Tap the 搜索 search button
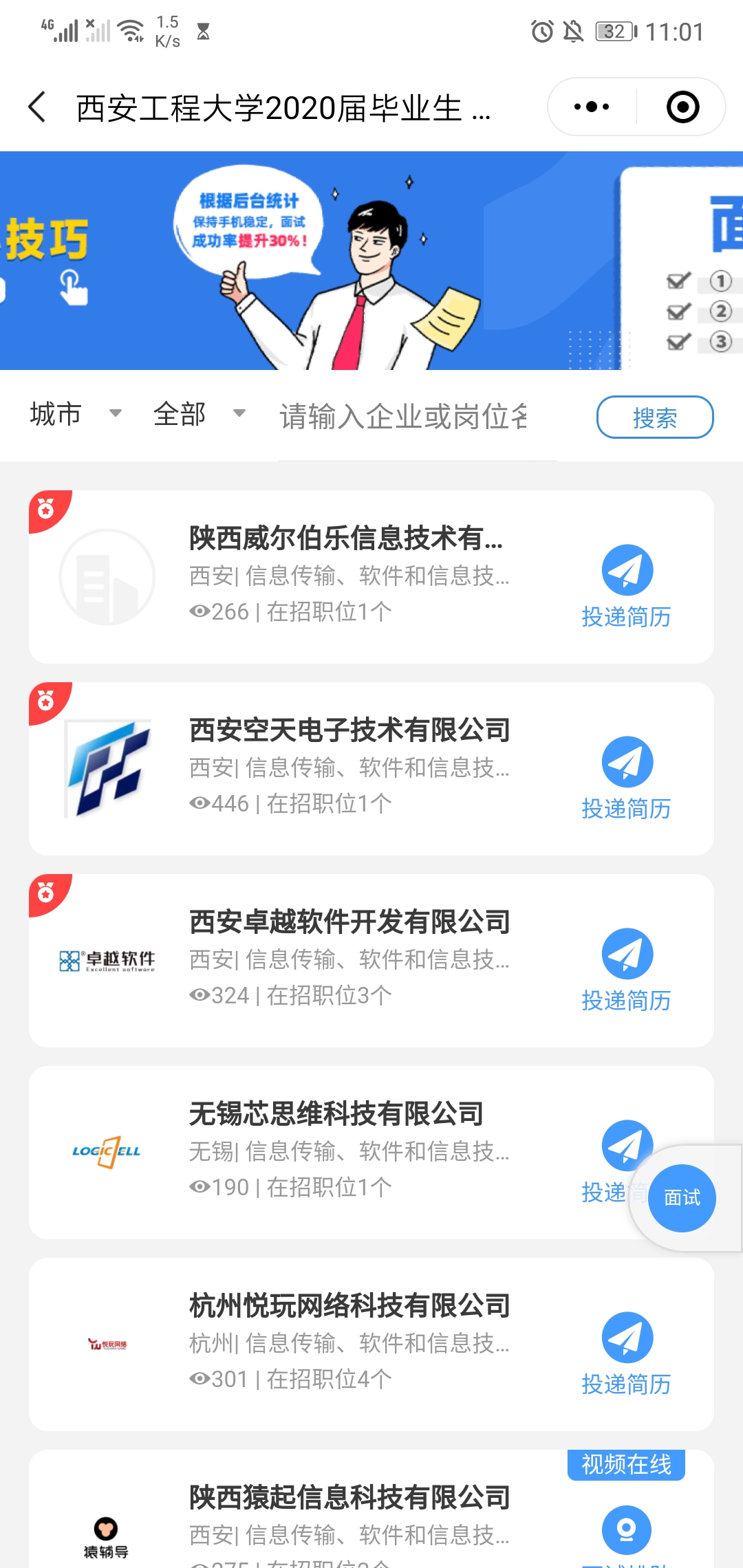Screen dimensions: 743x1568 point(654,417)
